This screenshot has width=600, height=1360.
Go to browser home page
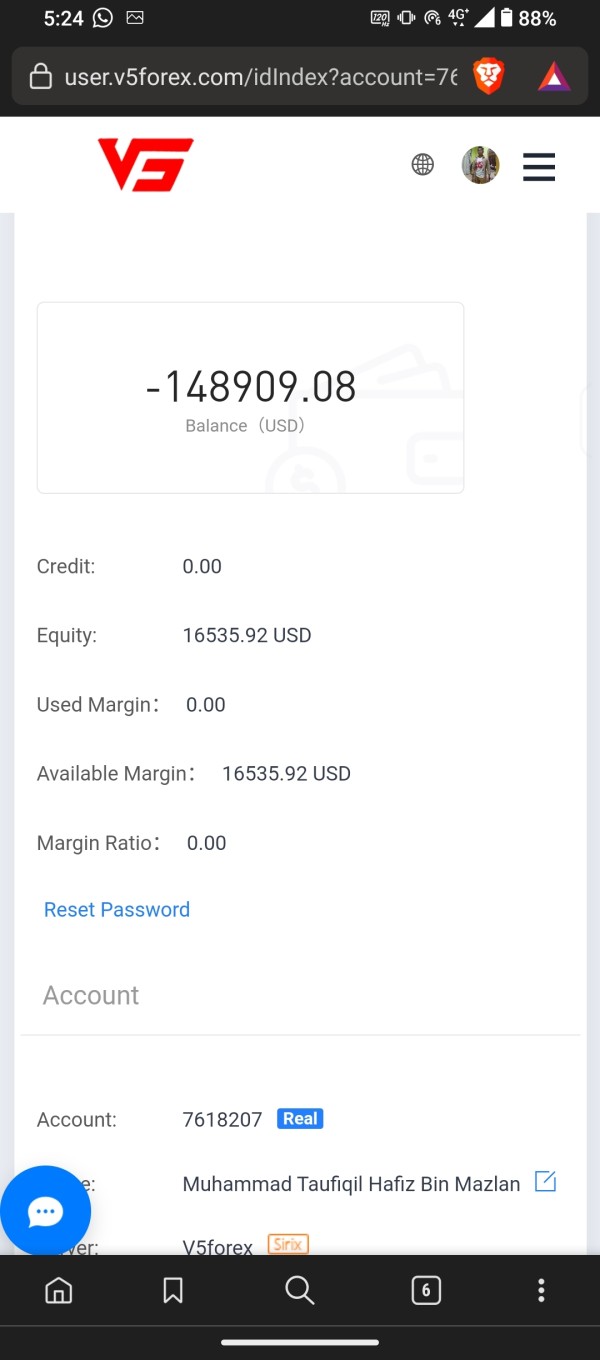[x=59, y=1291]
